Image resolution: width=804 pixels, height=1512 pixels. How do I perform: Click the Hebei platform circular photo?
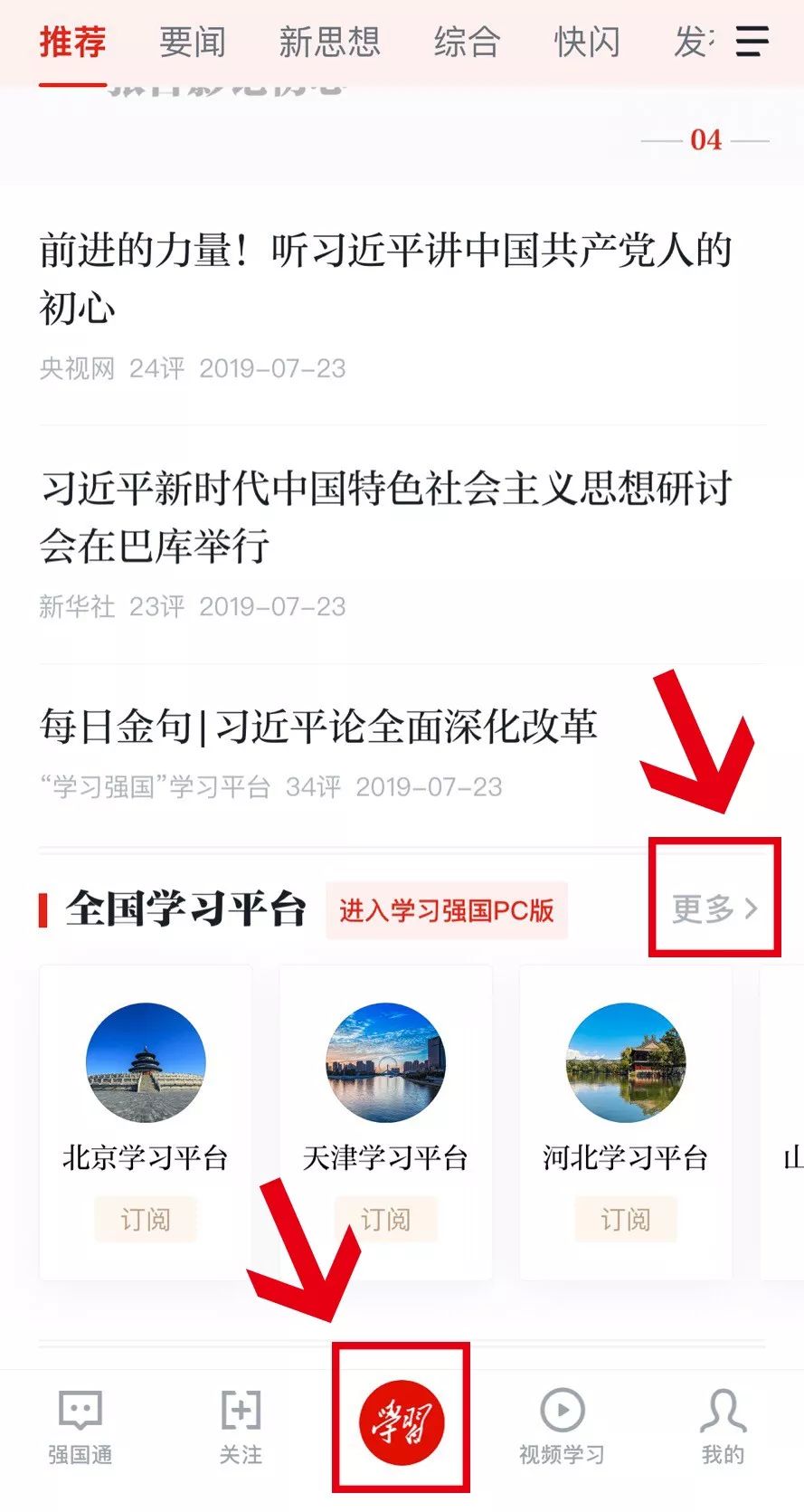point(626,1065)
